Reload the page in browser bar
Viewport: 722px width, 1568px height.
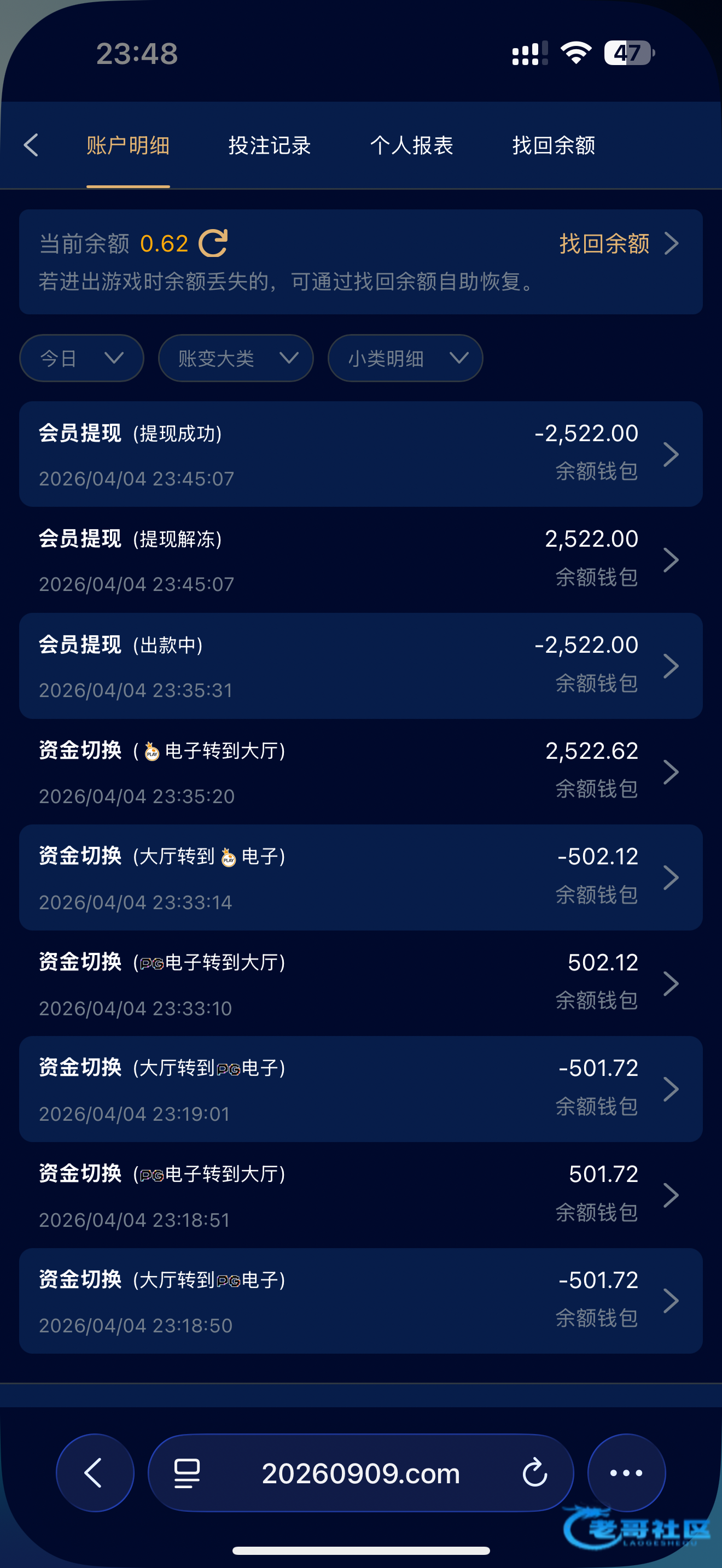pyautogui.click(x=534, y=1473)
